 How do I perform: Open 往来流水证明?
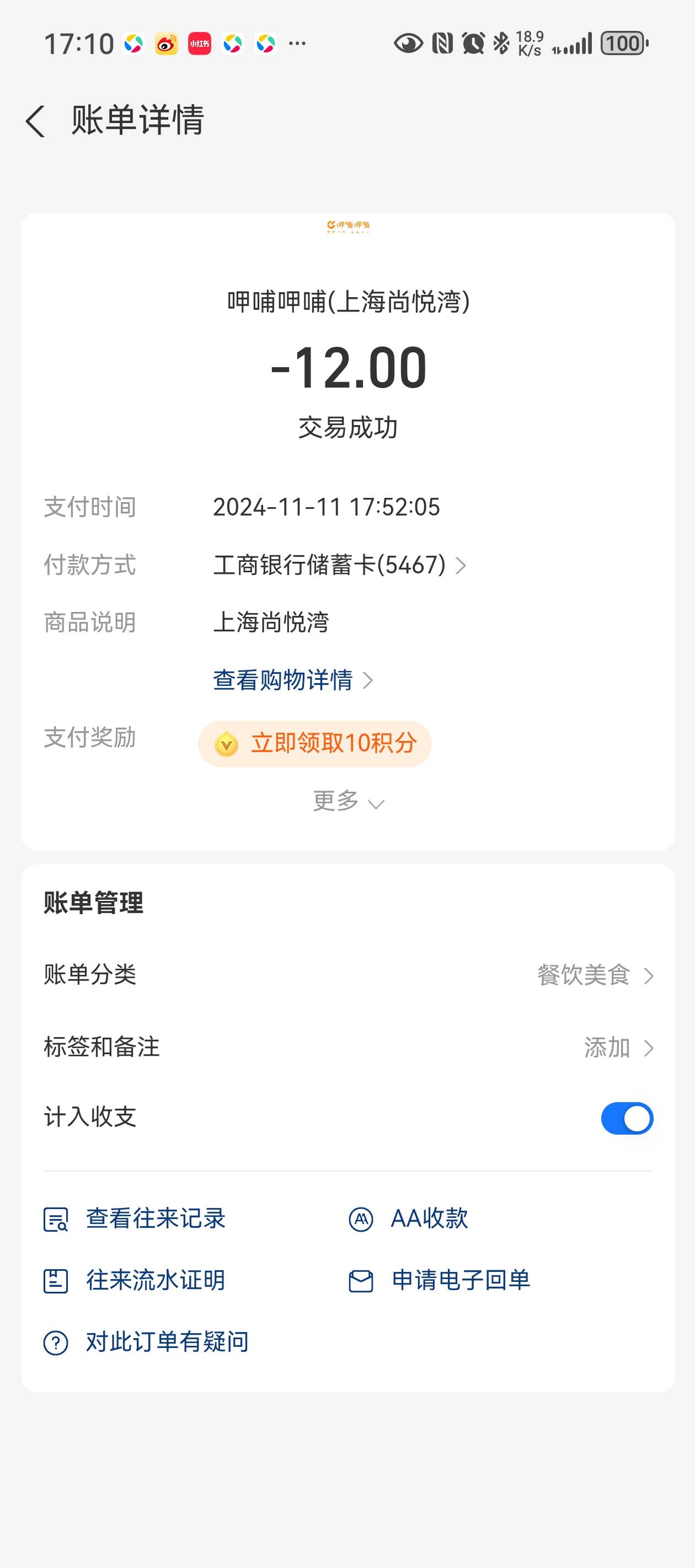point(134,1280)
